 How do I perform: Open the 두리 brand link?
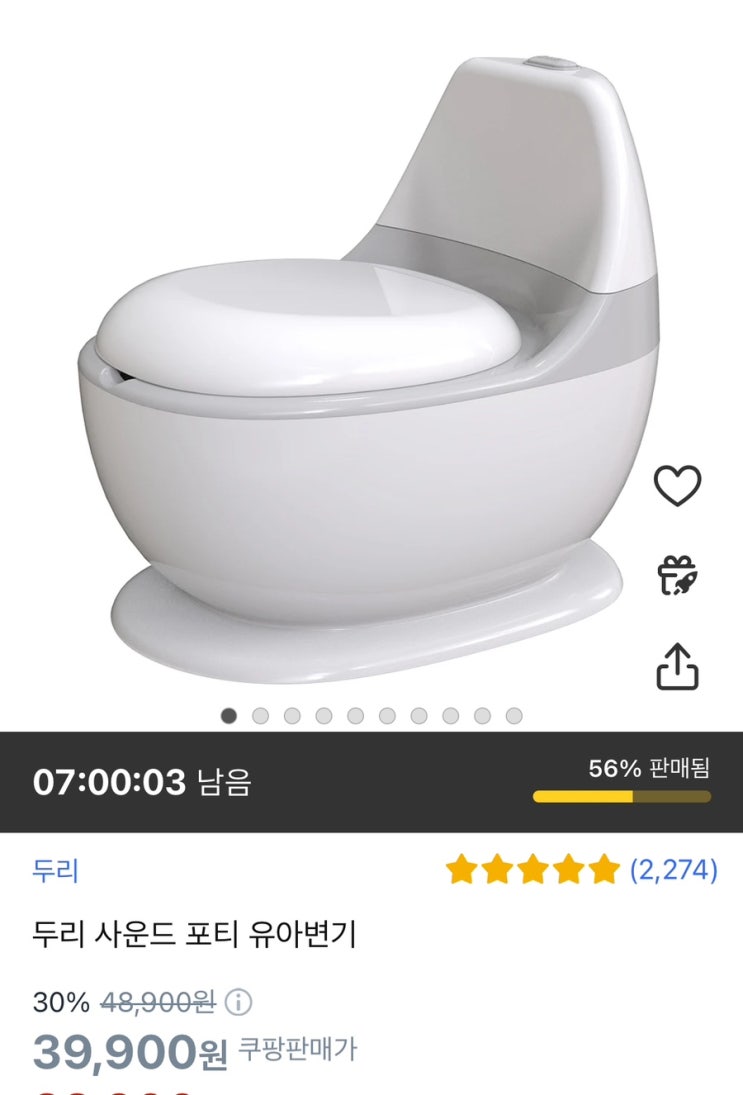[x=55, y=870]
